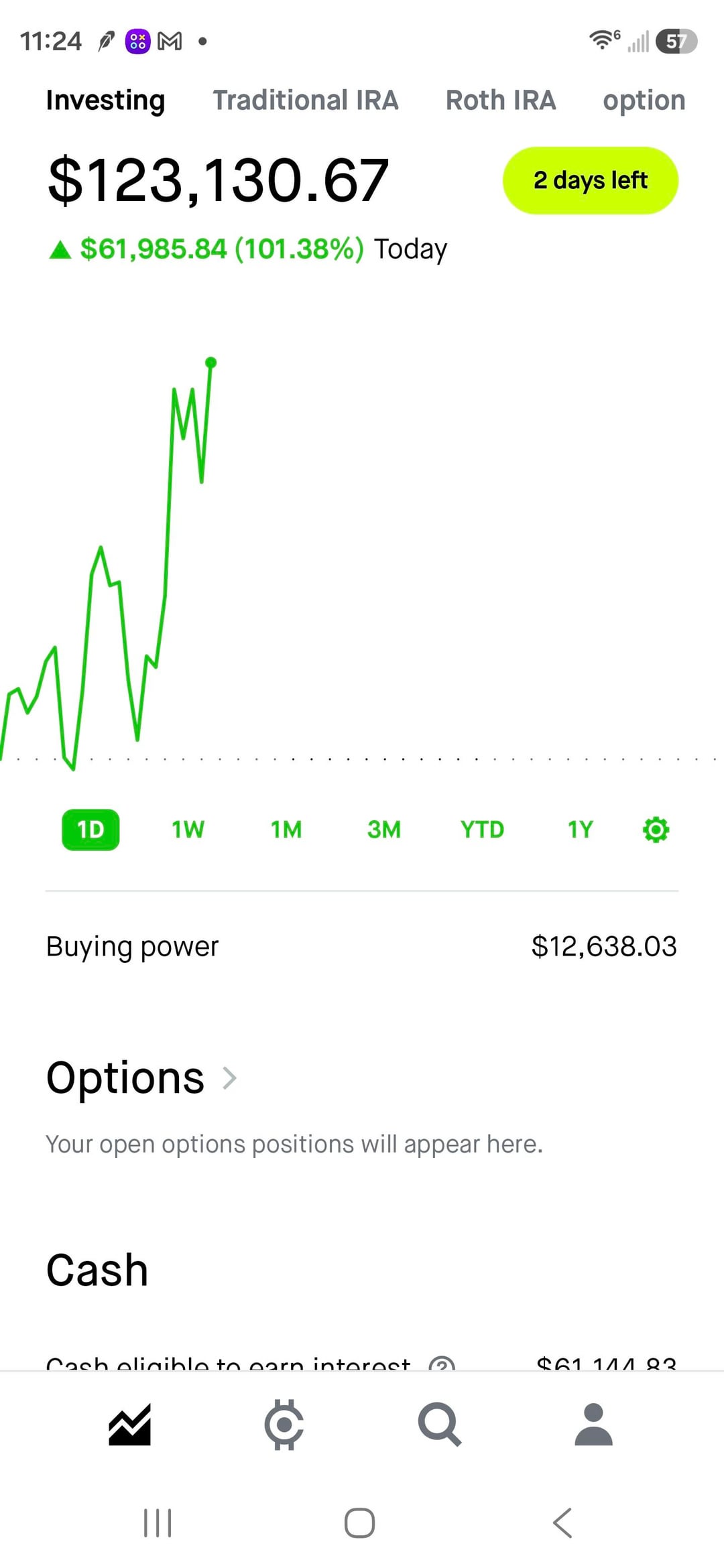
Task: Open the Buying power row
Action: (x=362, y=946)
